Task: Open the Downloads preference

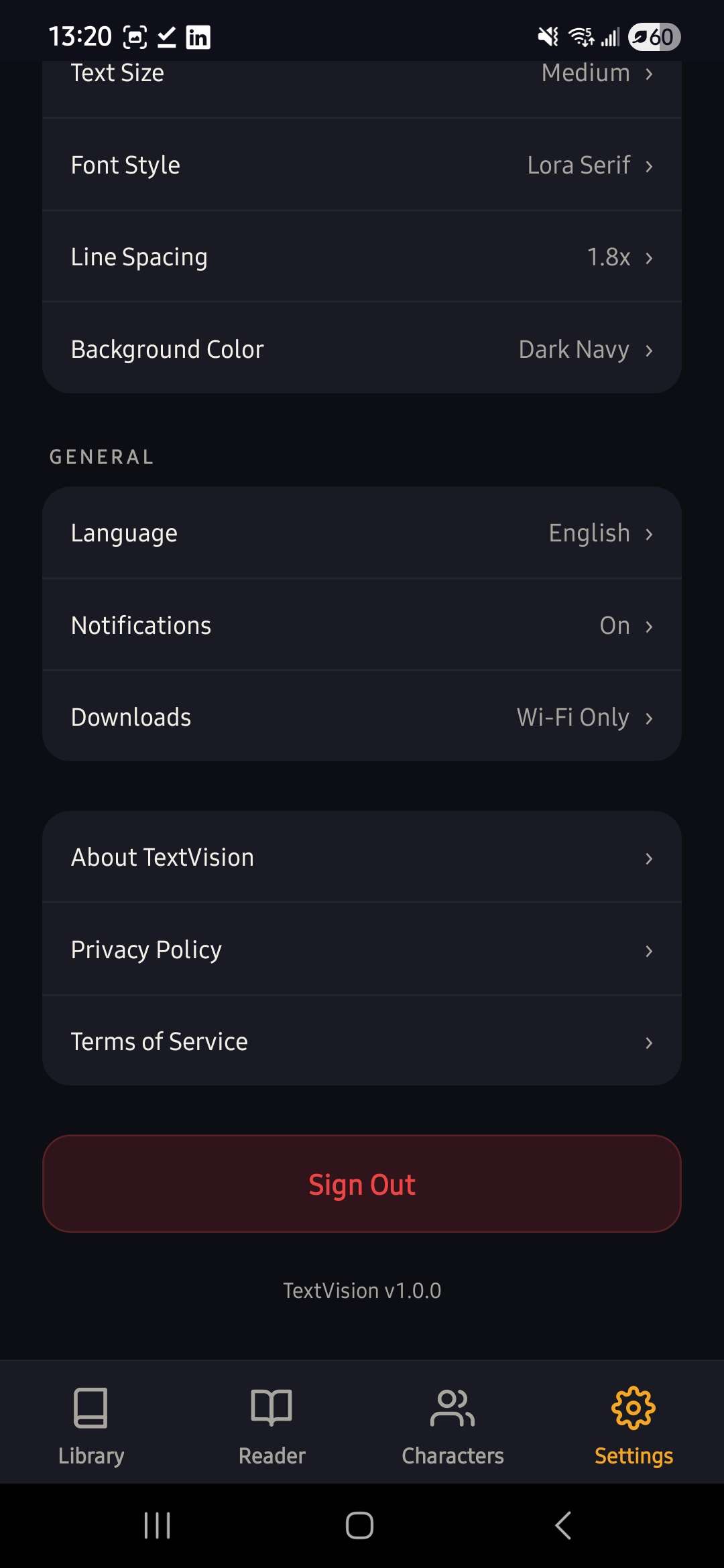Action: 362,716
